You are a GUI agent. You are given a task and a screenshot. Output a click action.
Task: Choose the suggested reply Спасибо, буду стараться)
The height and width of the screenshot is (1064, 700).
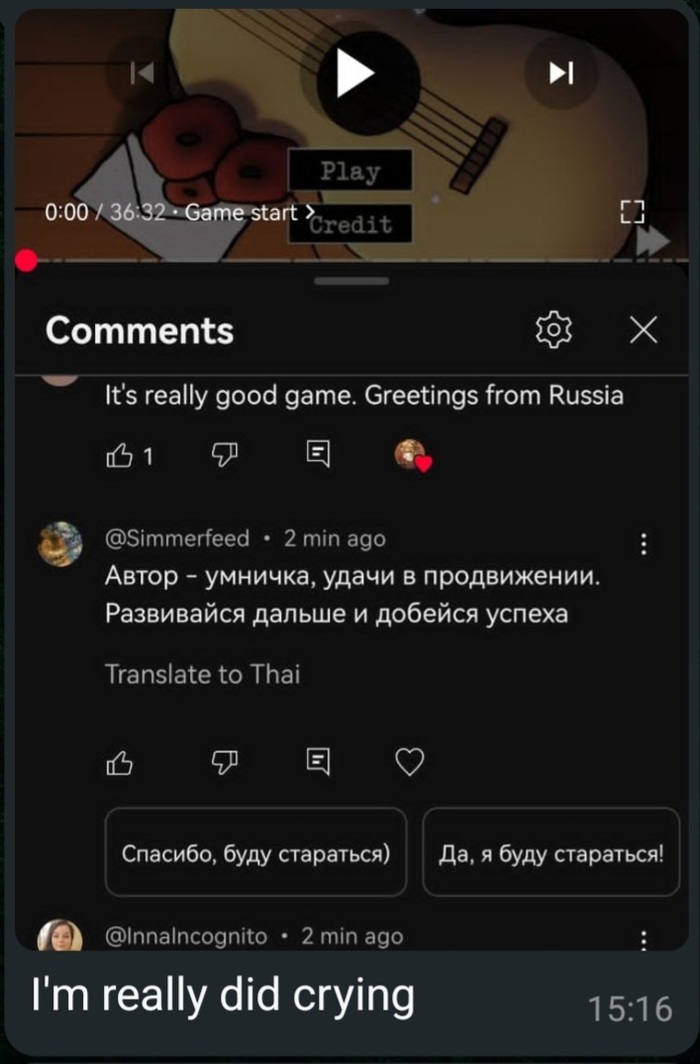tap(256, 854)
